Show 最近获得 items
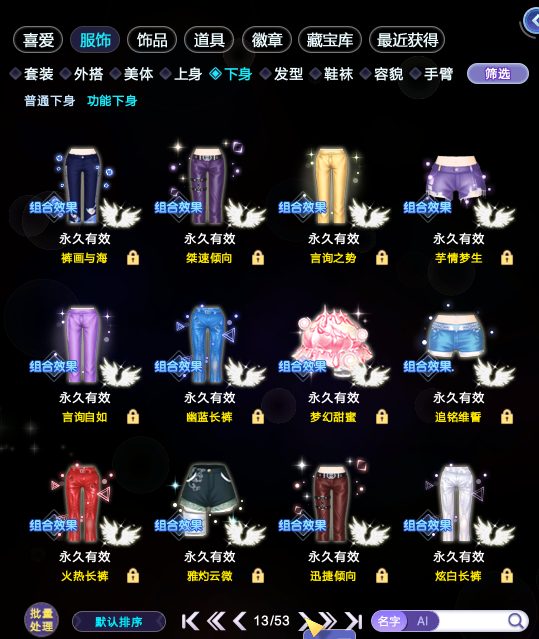 [x=407, y=40]
